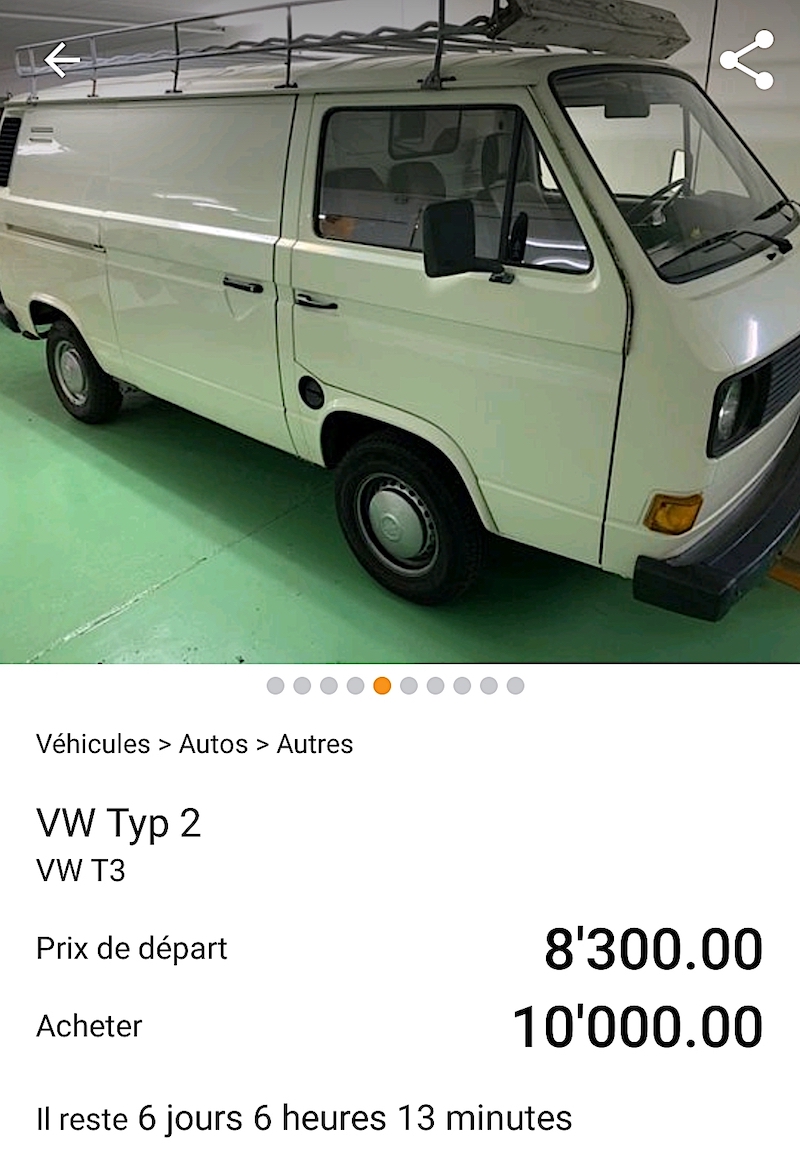Select the last photo indicator dot
The height and width of the screenshot is (1167, 800).
(x=515, y=686)
